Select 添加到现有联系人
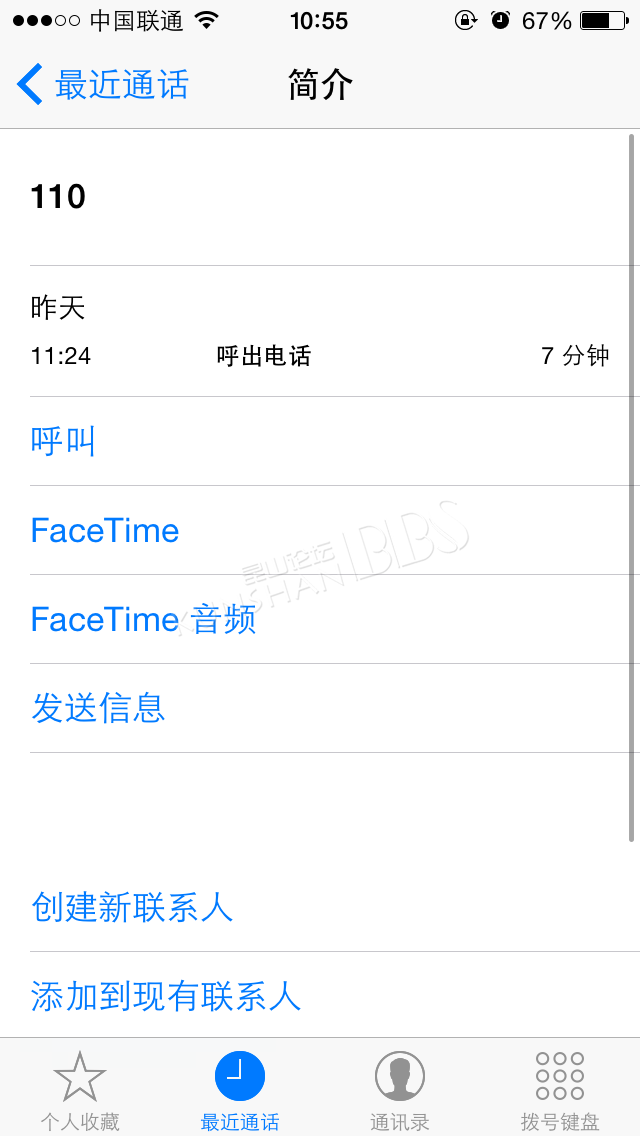The image size is (640, 1136). 320,995
